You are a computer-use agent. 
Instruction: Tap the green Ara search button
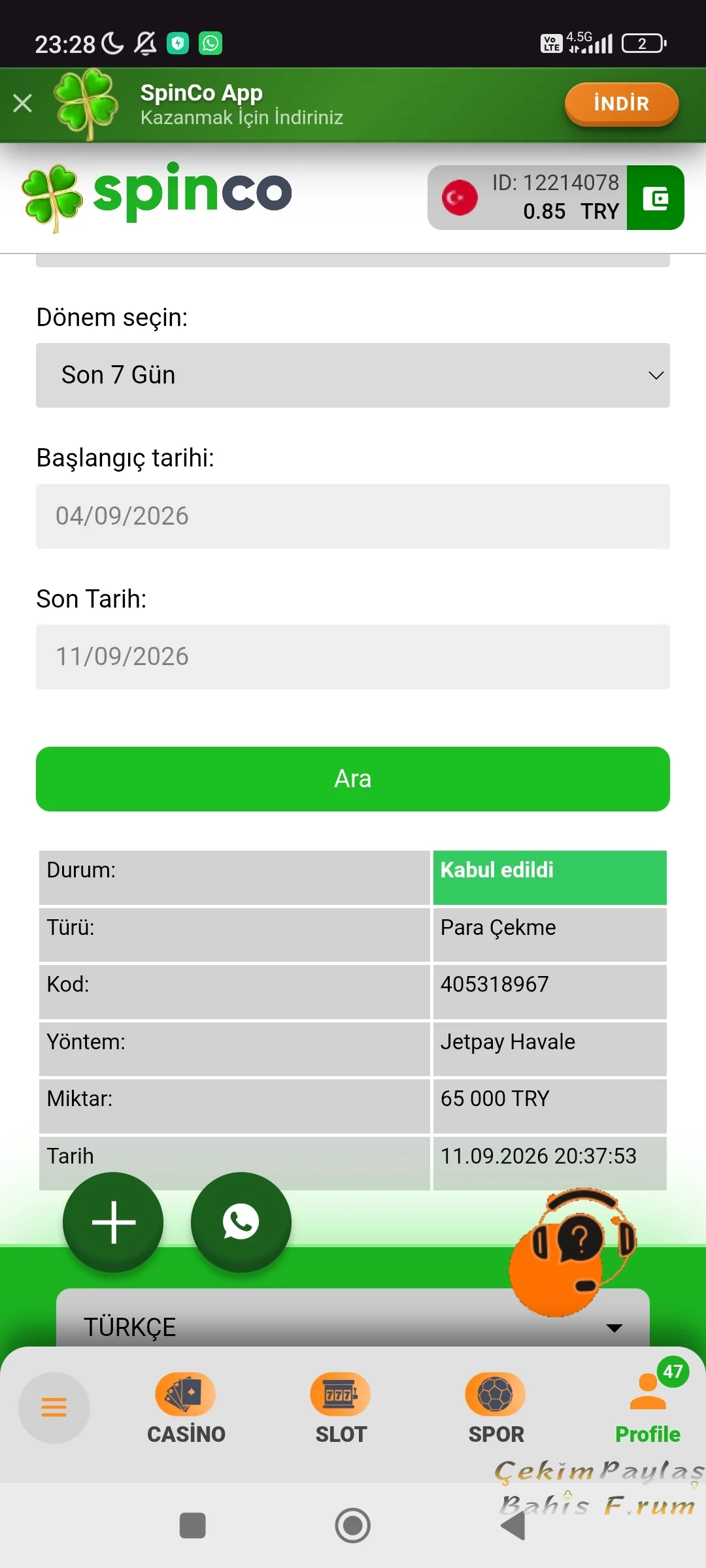click(353, 779)
